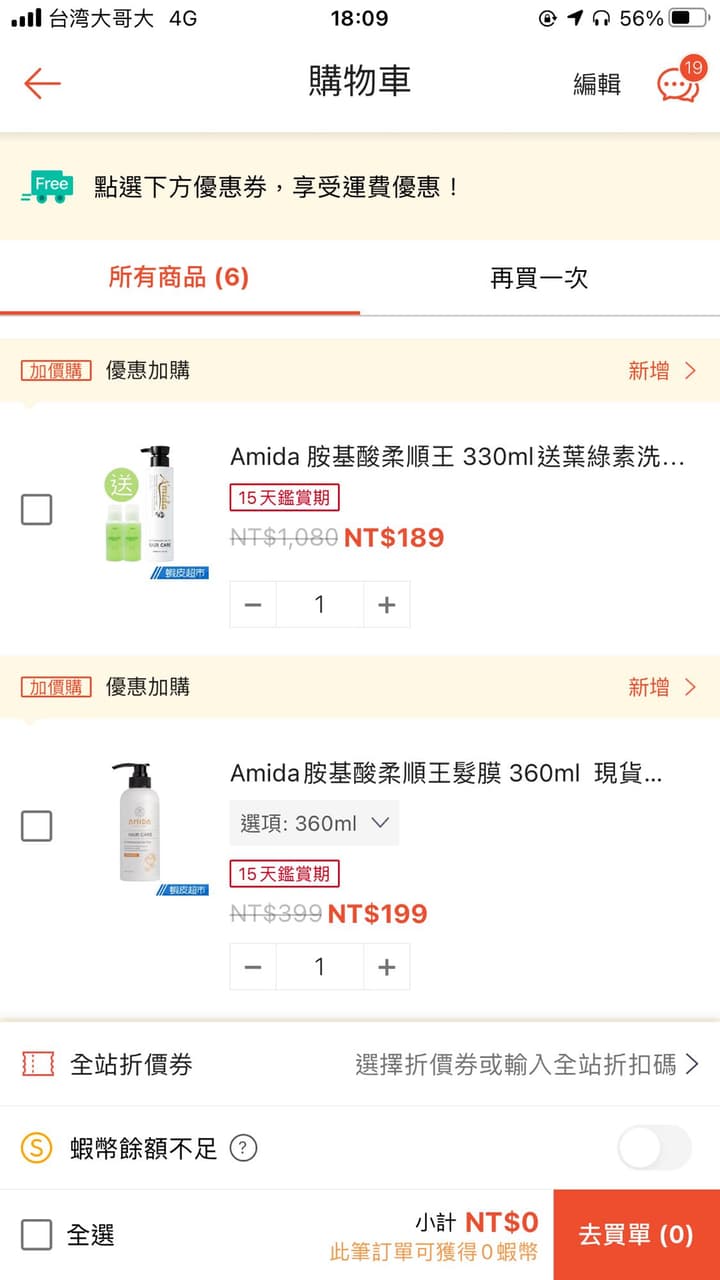Click the free shipping truck icon
720x1280 pixels.
pyautogui.click(x=44, y=185)
